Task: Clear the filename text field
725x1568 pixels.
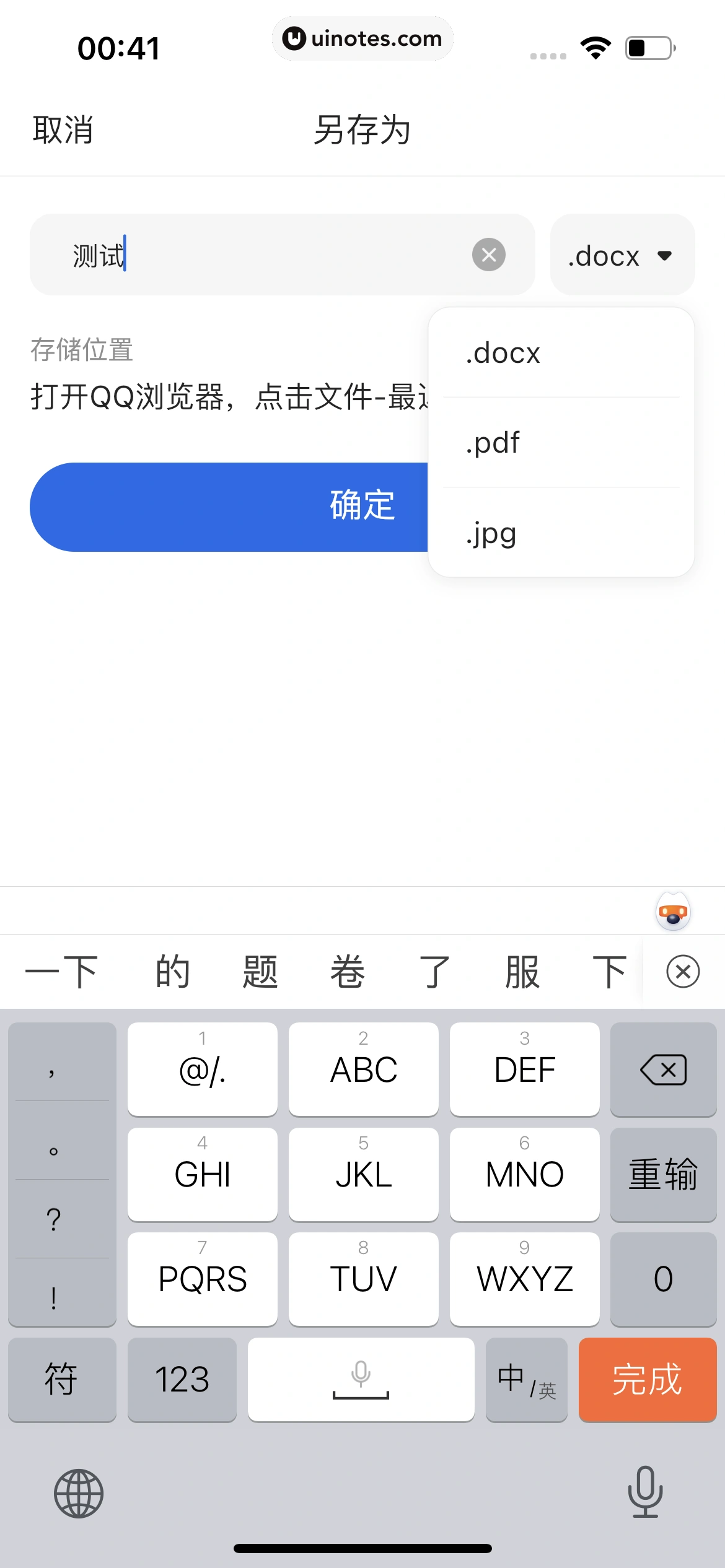Action: point(489,255)
